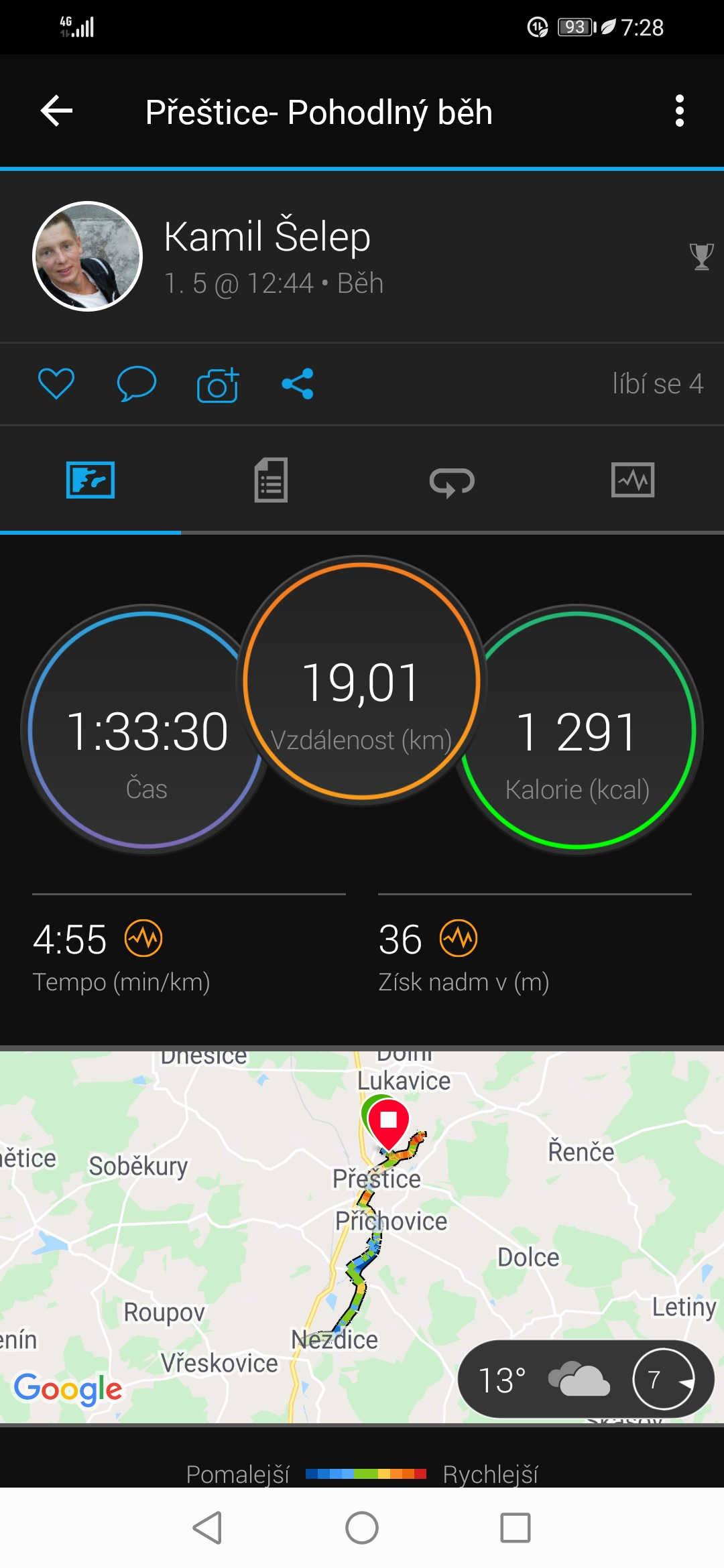Screen dimensions: 724x1568
Task: Go back using the arrow icon
Action: coord(56,111)
